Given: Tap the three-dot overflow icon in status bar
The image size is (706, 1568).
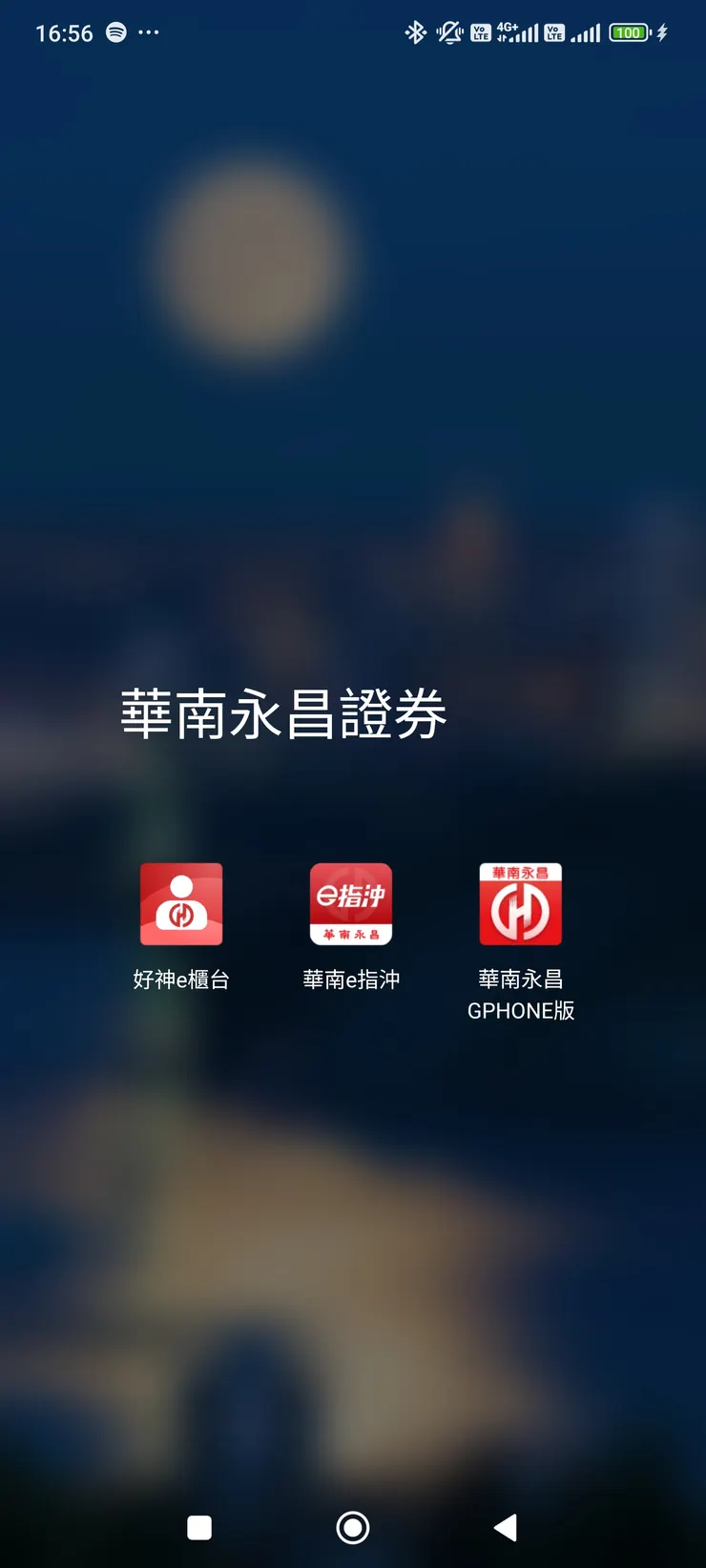Looking at the screenshot, I should pyautogui.click(x=149, y=31).
